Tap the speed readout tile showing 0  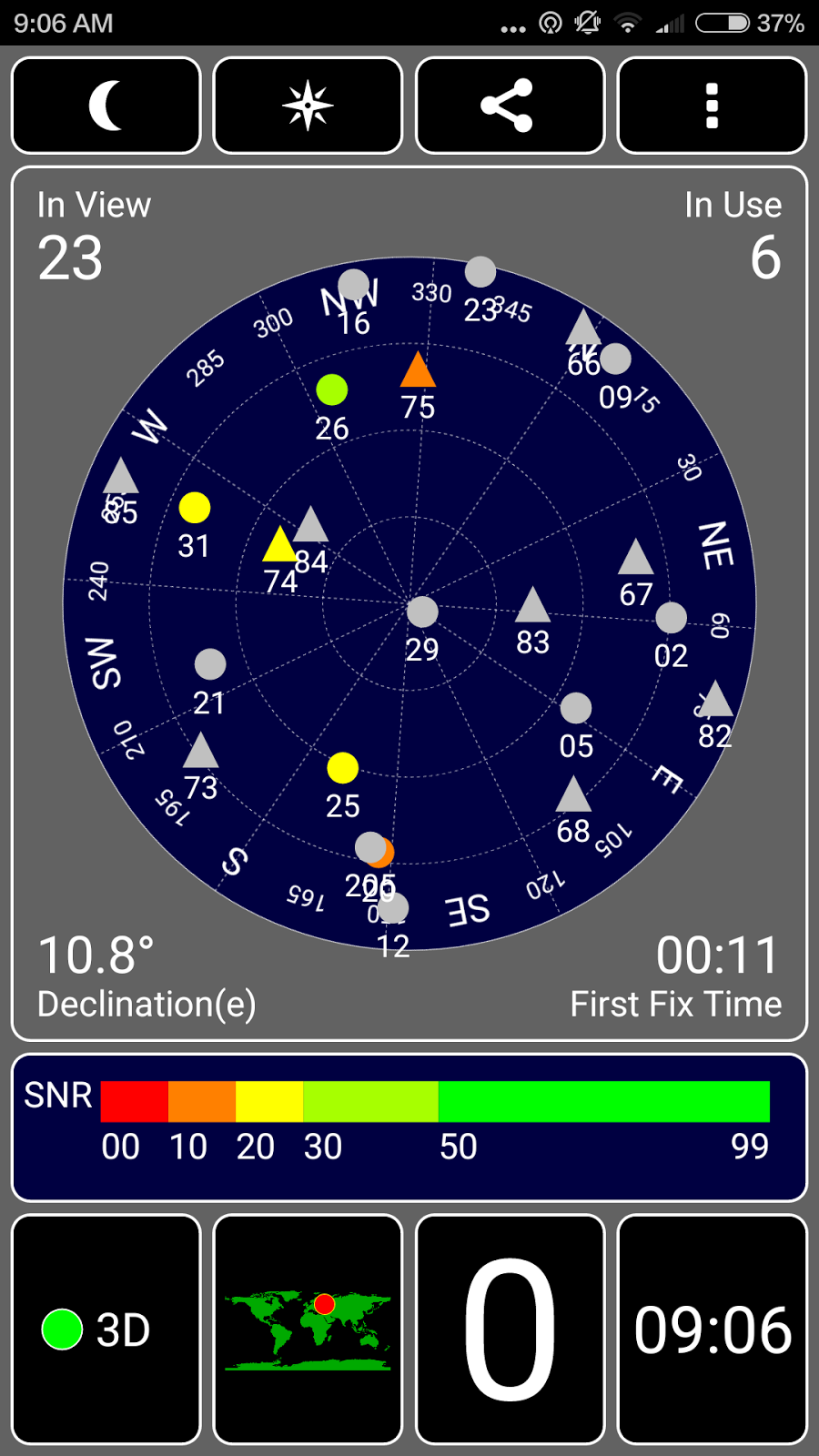(510, 1329)
